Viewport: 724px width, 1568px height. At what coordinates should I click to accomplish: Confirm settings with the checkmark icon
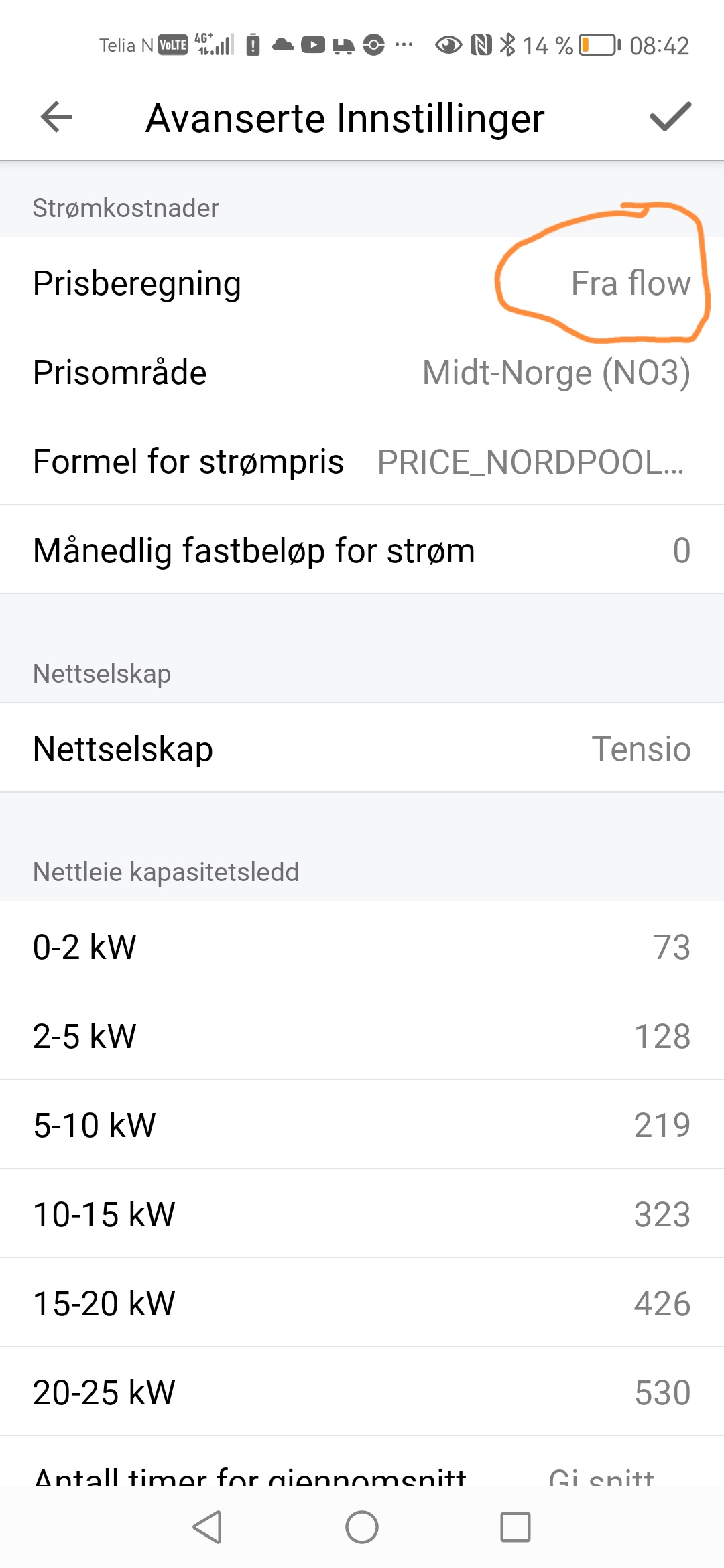point(670,117)
